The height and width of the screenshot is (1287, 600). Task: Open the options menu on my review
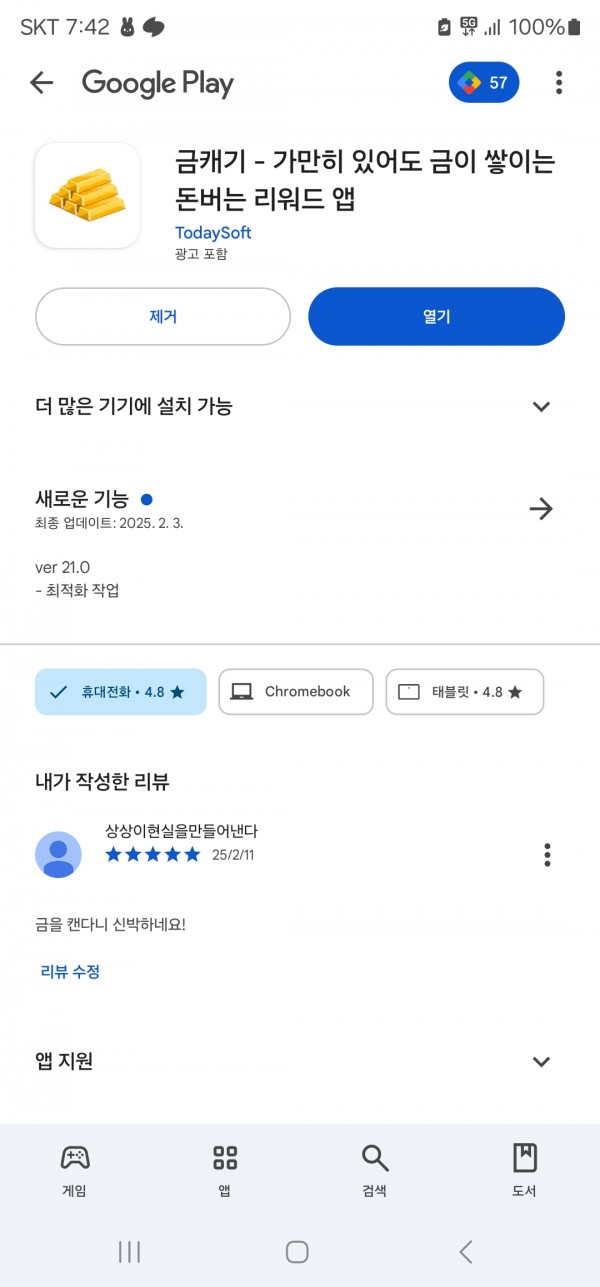[x=547, y=855]
